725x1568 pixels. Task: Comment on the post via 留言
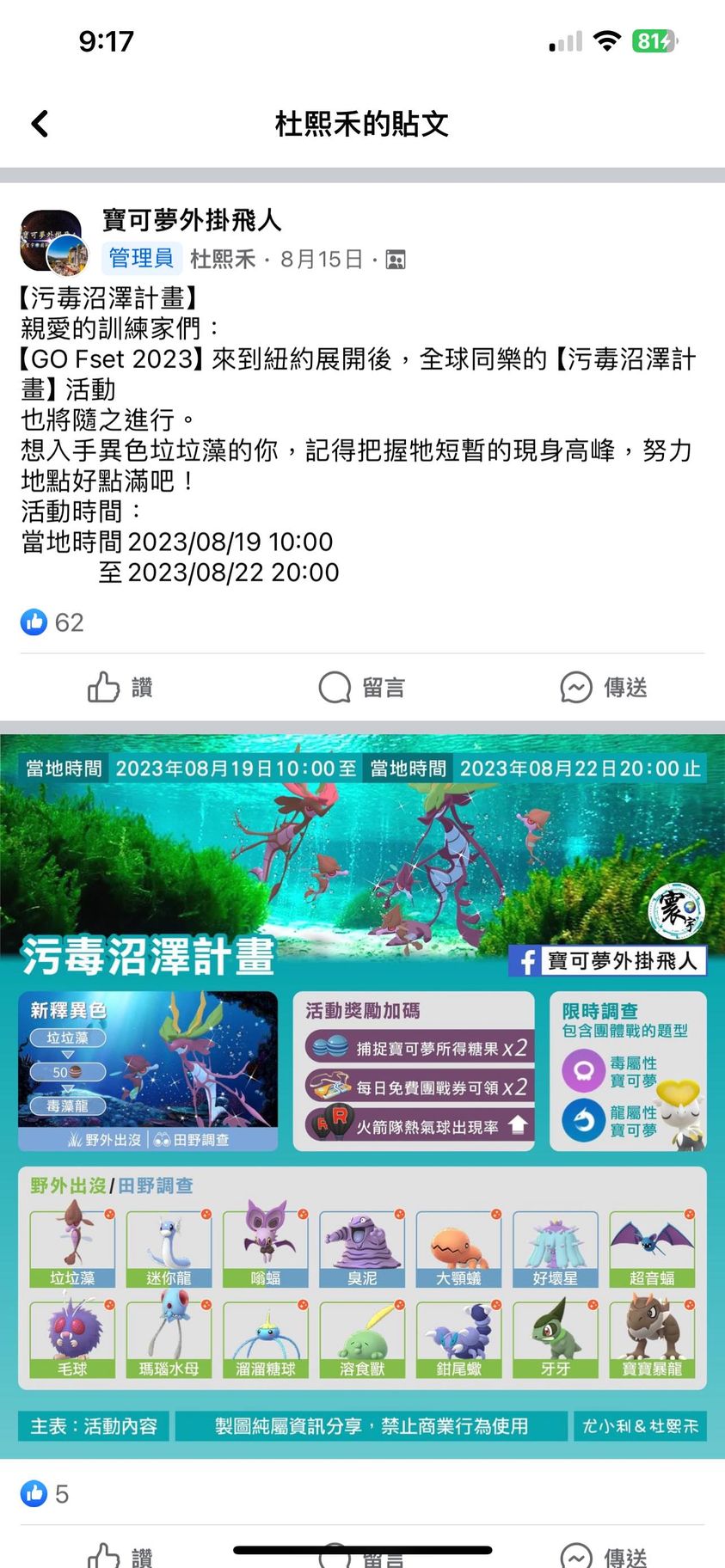point(361,687)
